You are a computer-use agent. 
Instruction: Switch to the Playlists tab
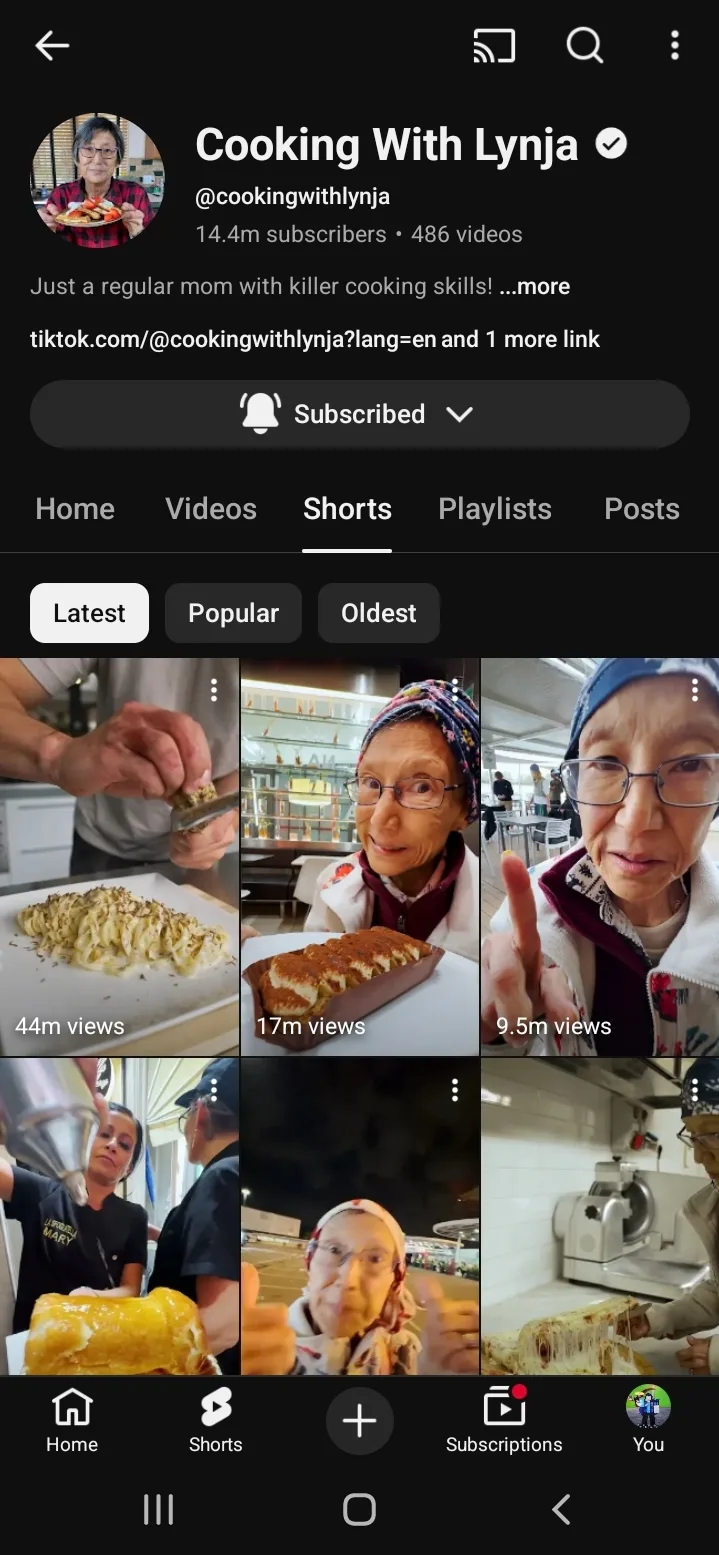click(x=495, y=509)
